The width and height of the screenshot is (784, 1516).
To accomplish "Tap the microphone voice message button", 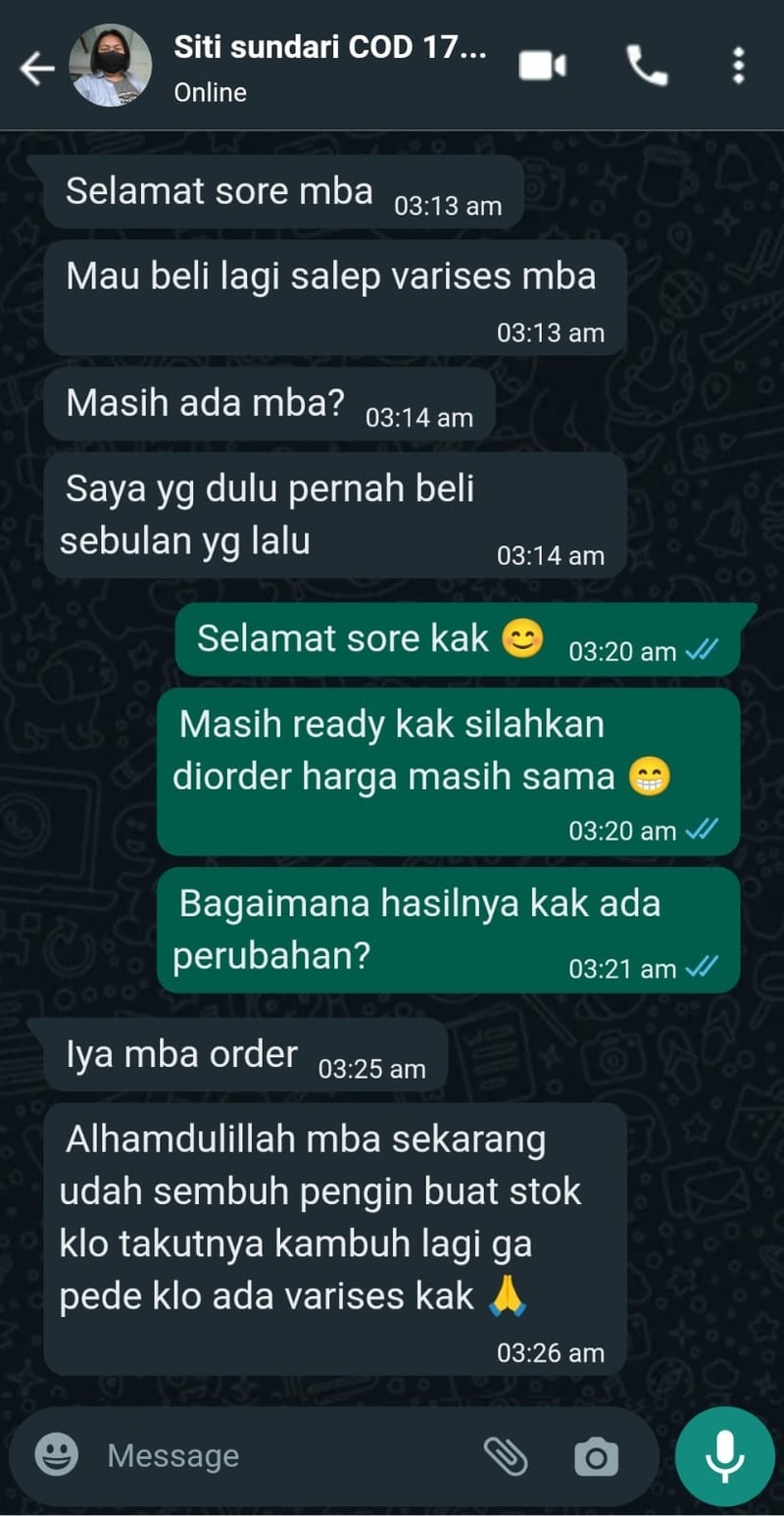I will pos(724,1456).
